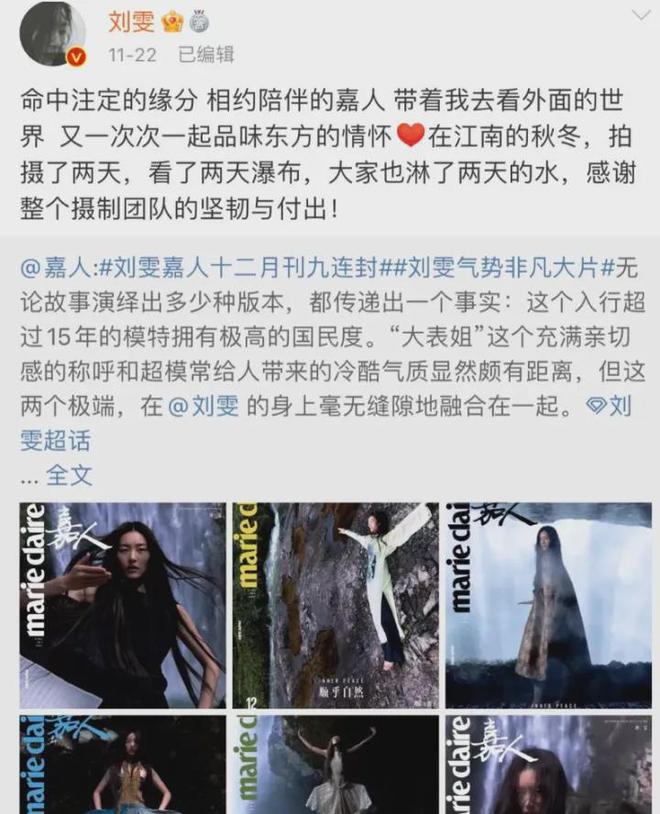
Task: Open 刘雯's profile picture
Action: [x=53, y=34]
